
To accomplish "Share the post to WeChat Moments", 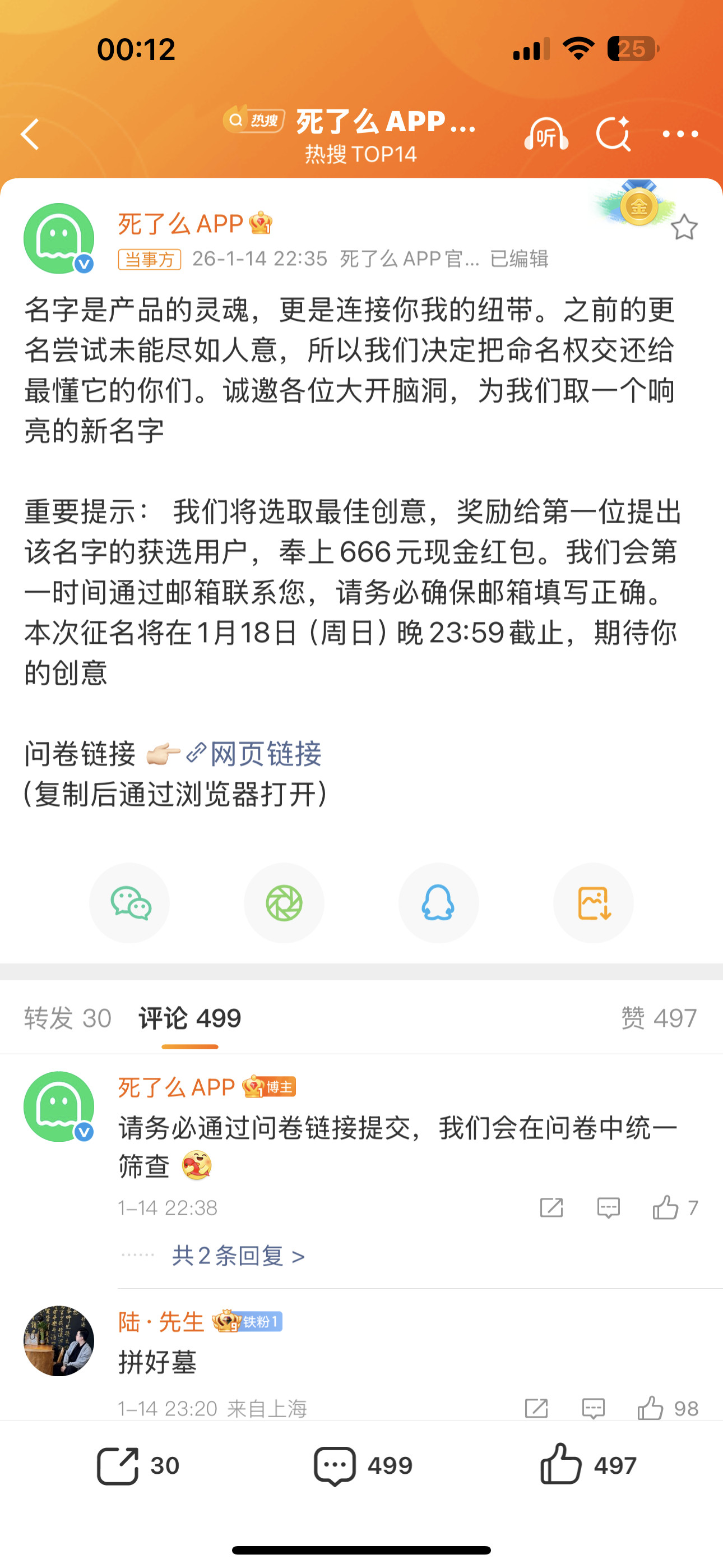I will 284,903.
